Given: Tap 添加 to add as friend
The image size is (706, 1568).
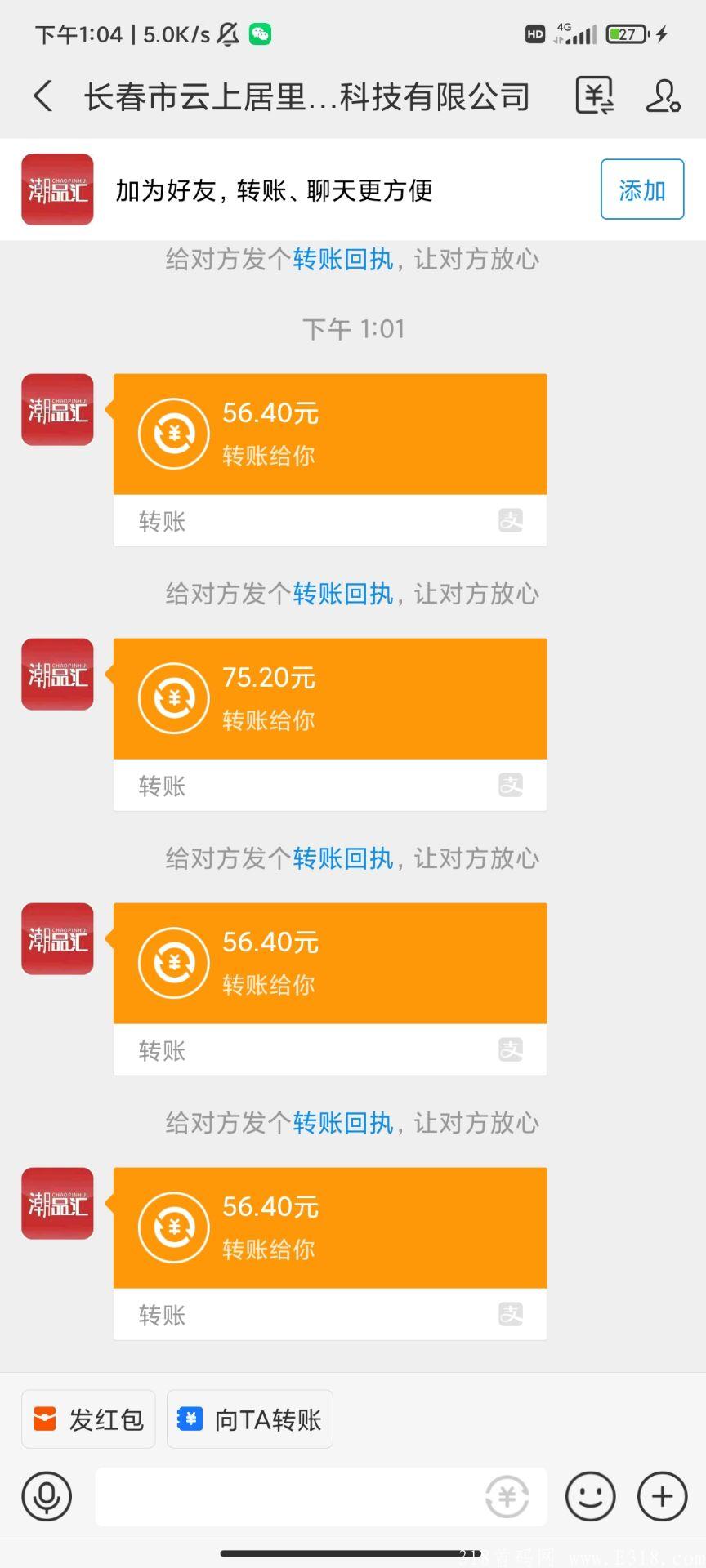Looking at the screenshot, I should click(x=642, y=189).
